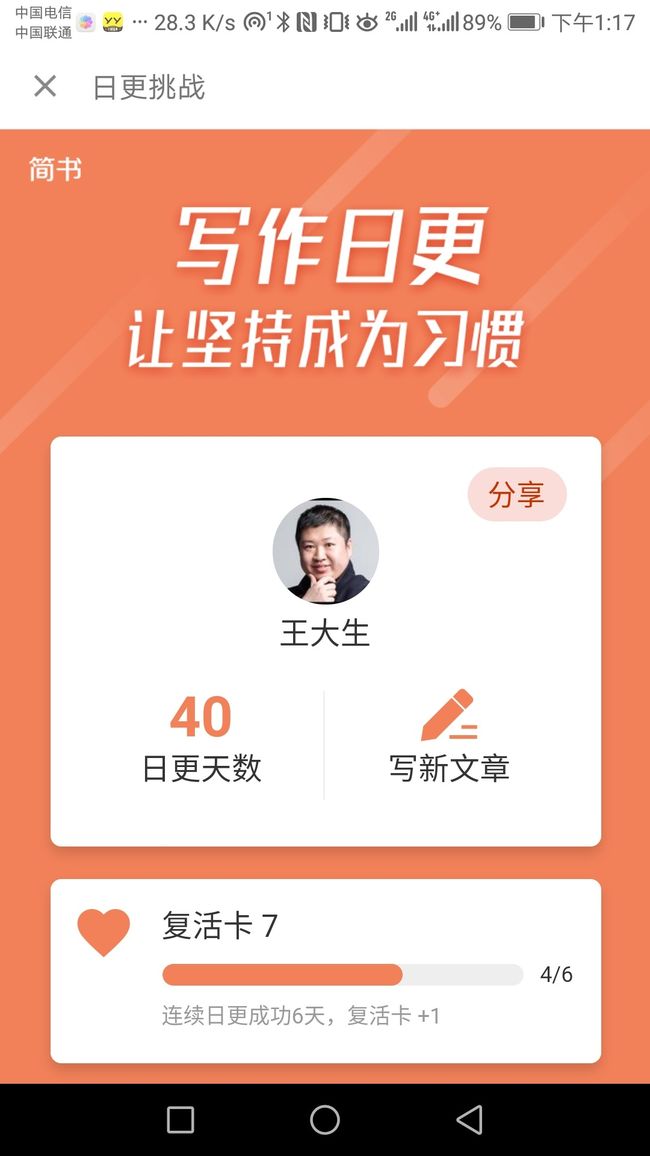650x1156 pixels.
Task: Go to the home screen
Action: (324, 1119)
